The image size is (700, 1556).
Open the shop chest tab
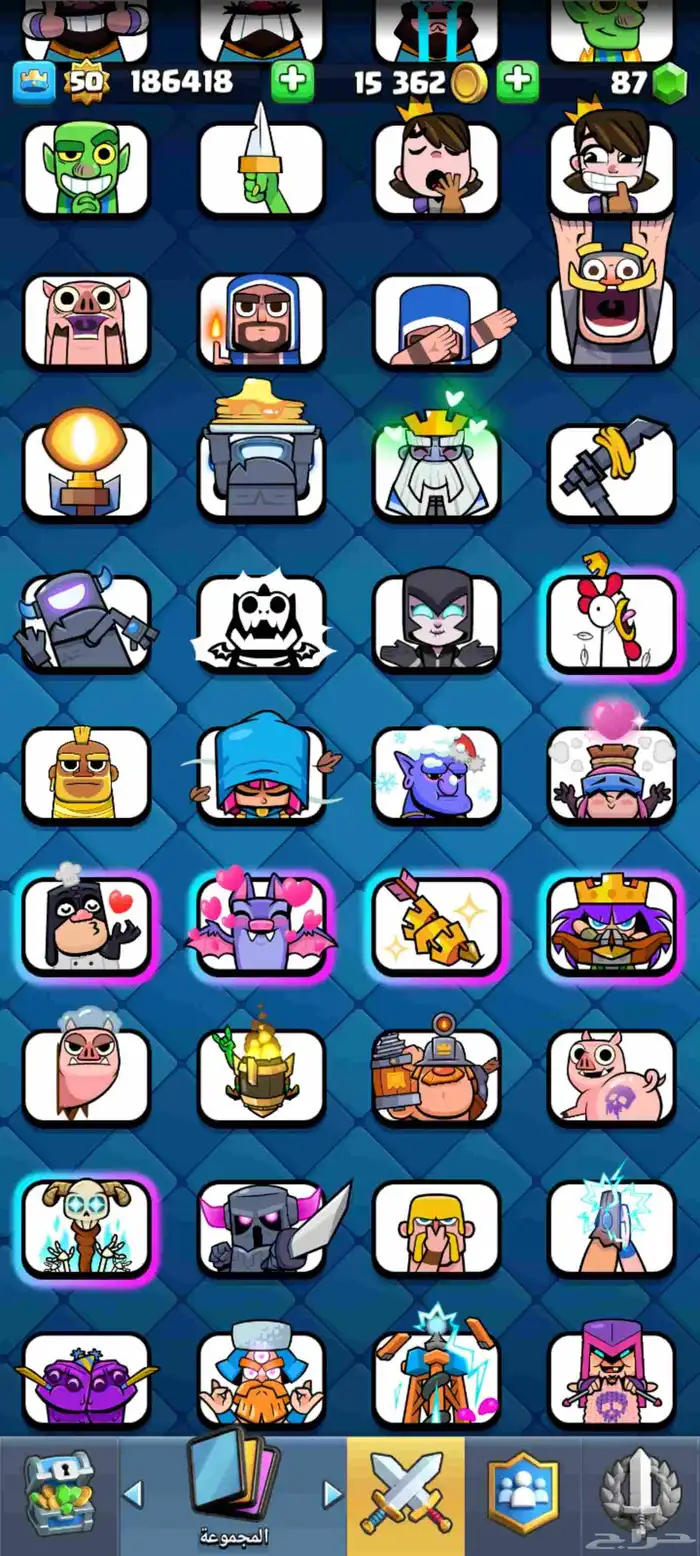coord(58,1494)
